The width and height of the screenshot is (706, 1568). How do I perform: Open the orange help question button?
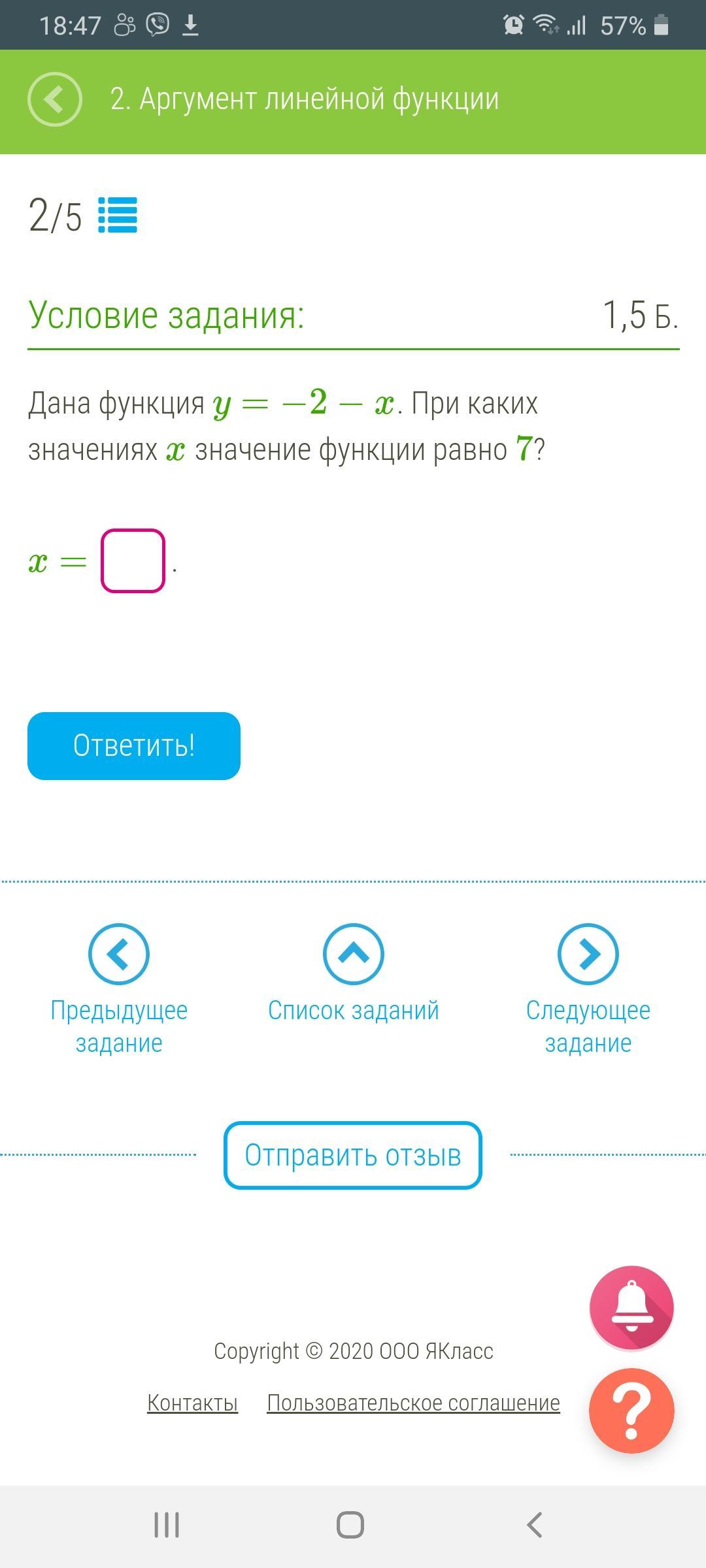coord(631,1410)
